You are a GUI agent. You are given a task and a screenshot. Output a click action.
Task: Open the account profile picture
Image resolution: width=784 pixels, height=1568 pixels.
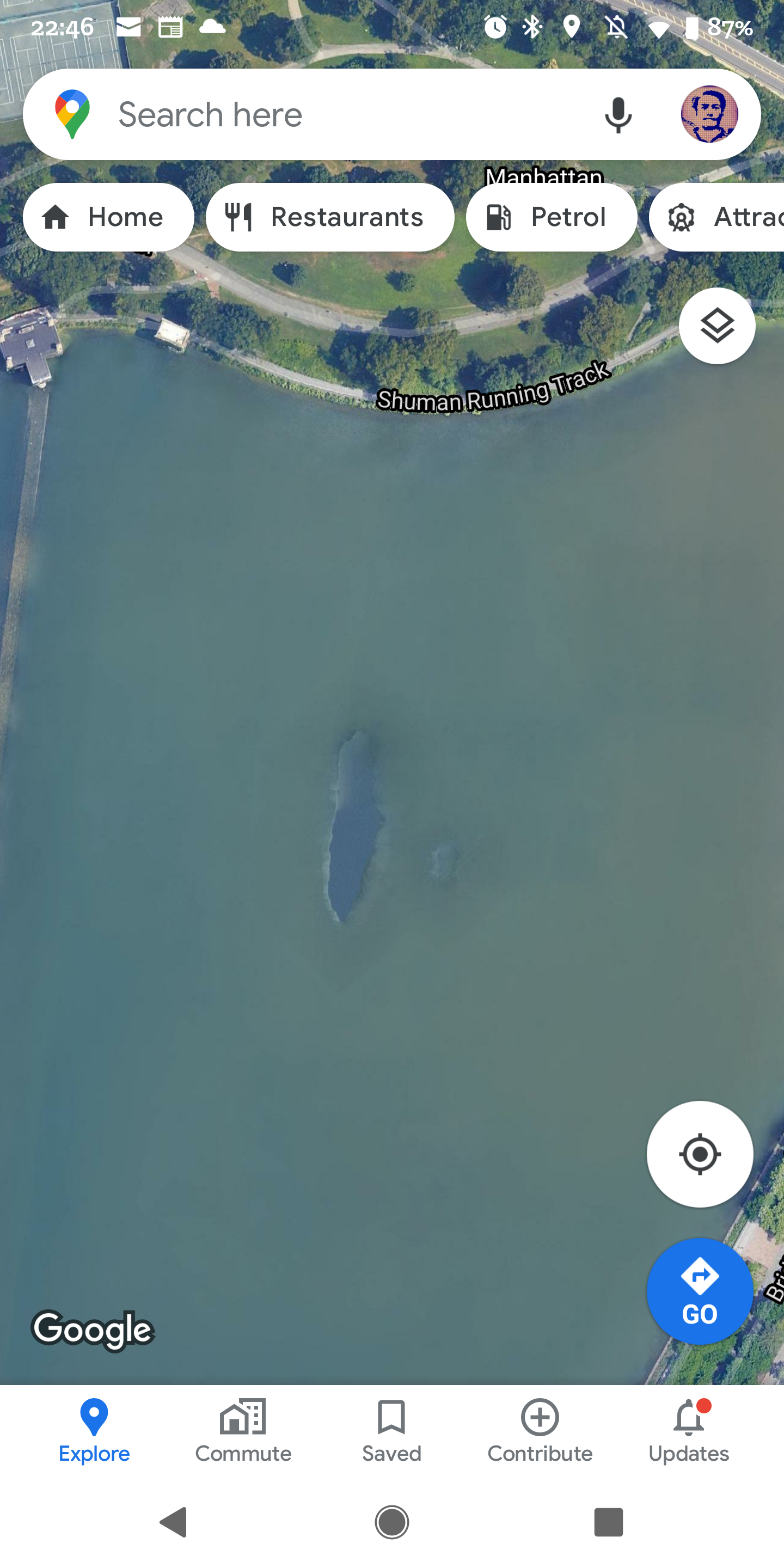pos(709,114)
